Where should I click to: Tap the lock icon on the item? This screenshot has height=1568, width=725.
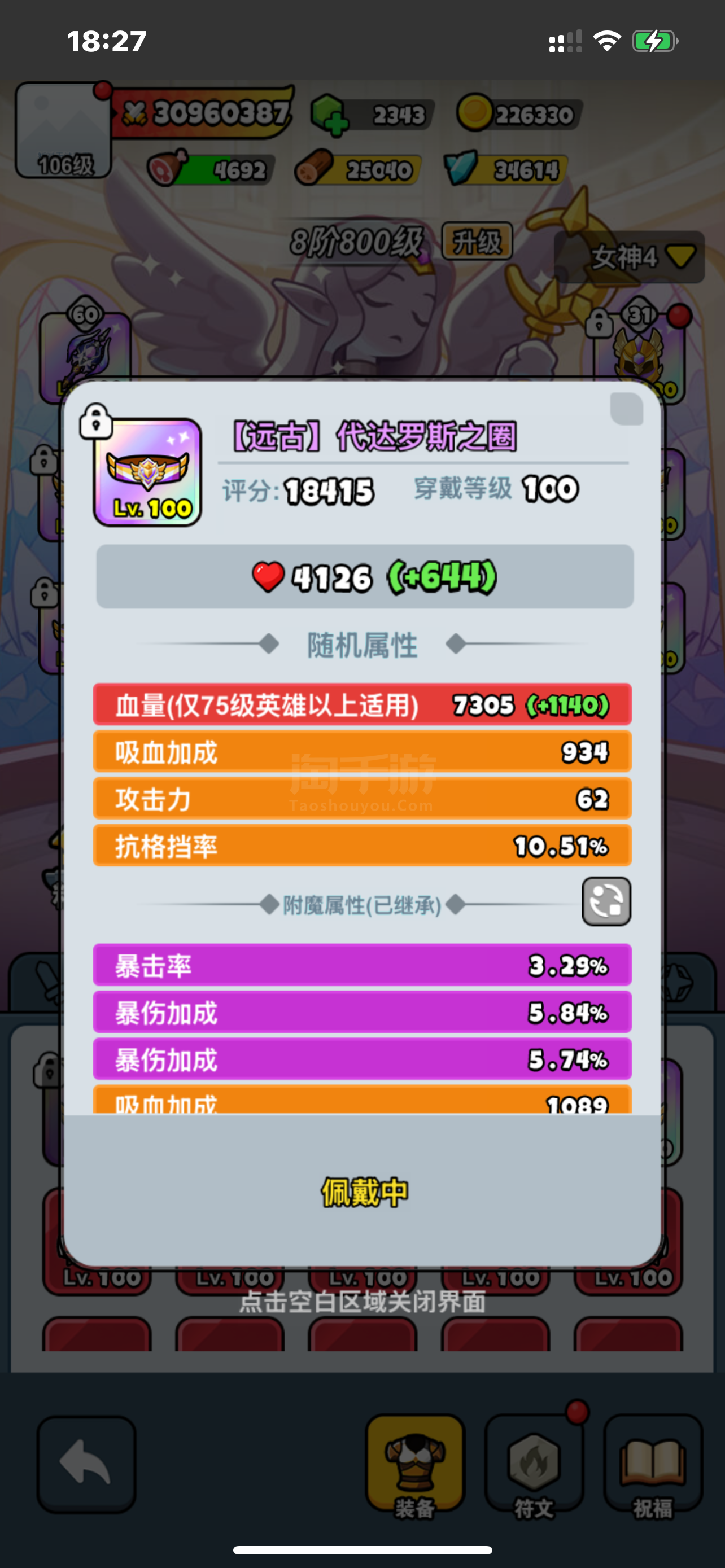coord(95,421)
